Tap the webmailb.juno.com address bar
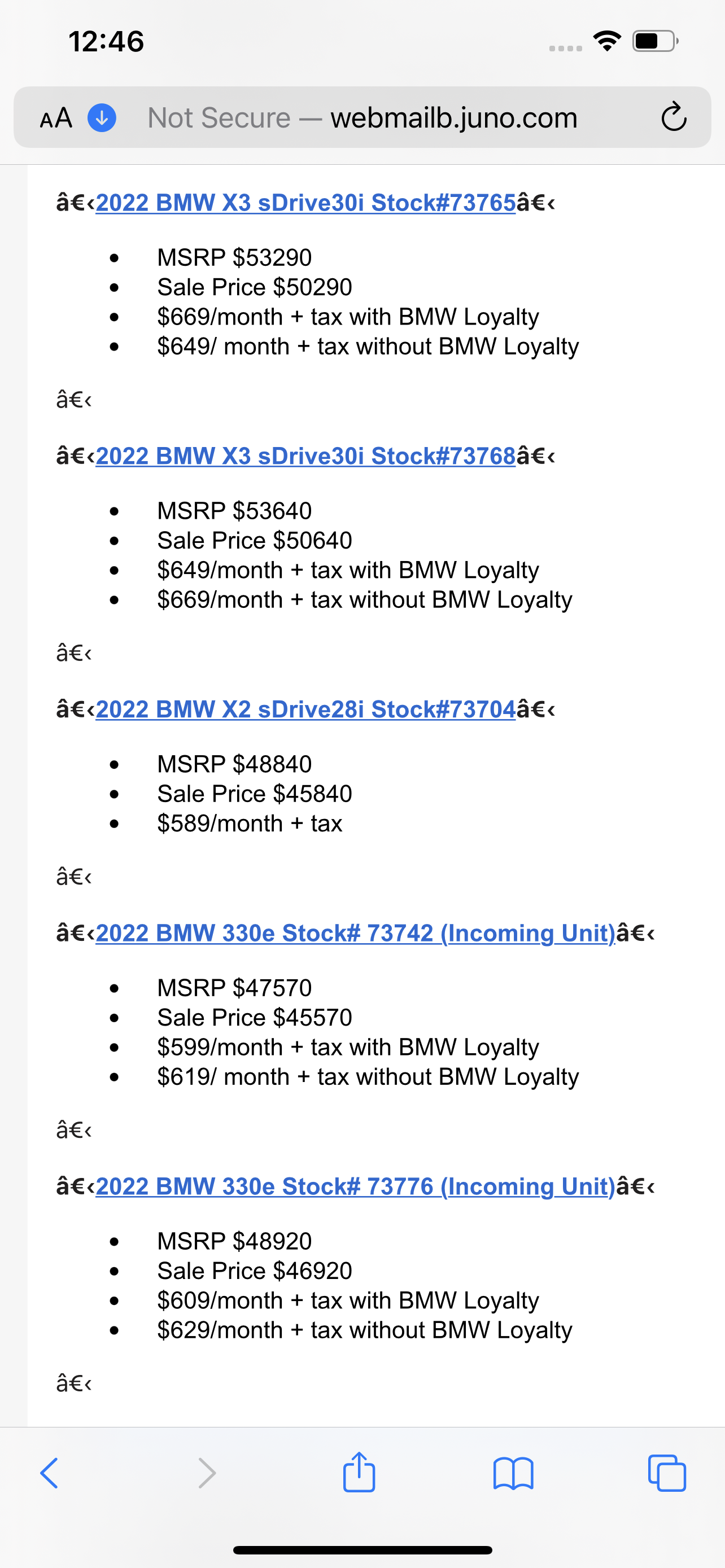Image resolution: width=725 pixels, height=1568 pixels. pos(362,117)
